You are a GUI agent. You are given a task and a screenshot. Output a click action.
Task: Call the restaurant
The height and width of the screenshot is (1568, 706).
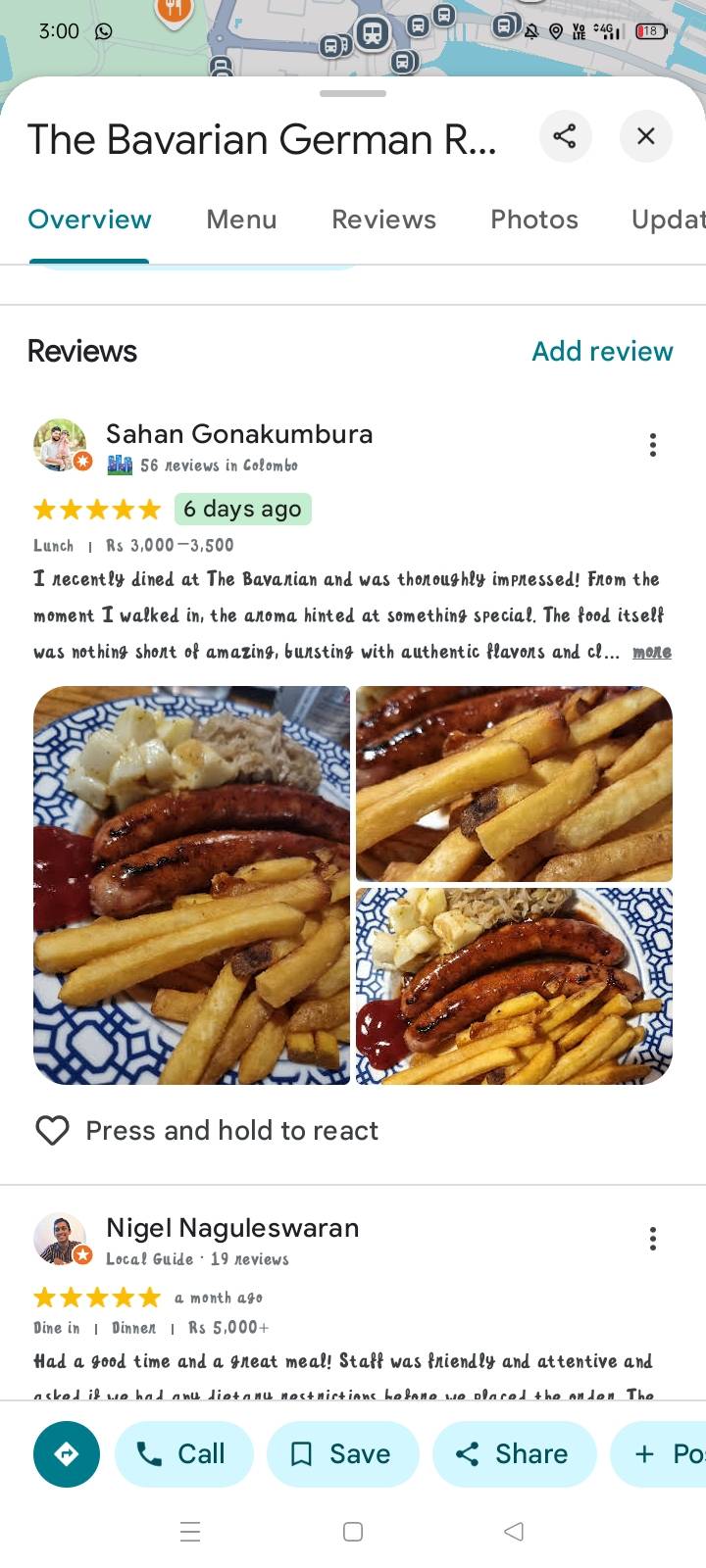[x=184, y=1453]
